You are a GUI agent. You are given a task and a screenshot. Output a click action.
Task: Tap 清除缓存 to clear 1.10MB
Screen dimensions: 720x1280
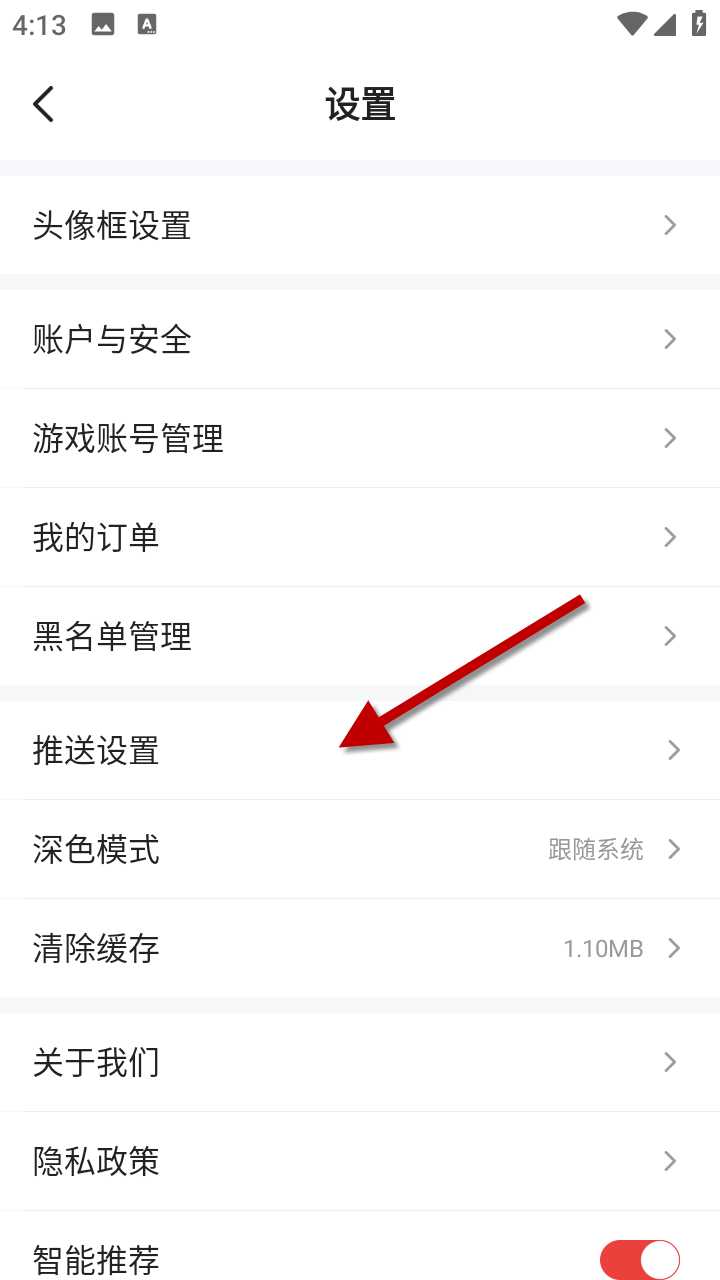pyautogui.click(x=360, y=948)
